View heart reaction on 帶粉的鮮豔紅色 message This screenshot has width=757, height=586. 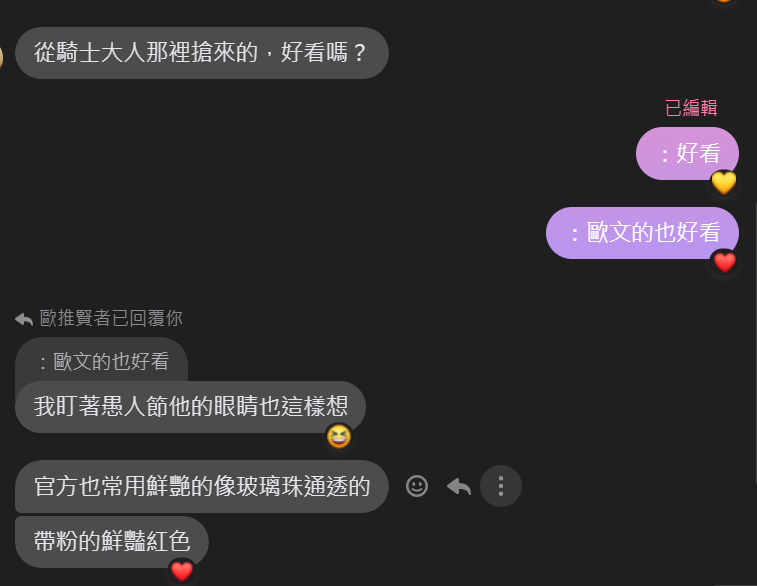coord(181,571)
